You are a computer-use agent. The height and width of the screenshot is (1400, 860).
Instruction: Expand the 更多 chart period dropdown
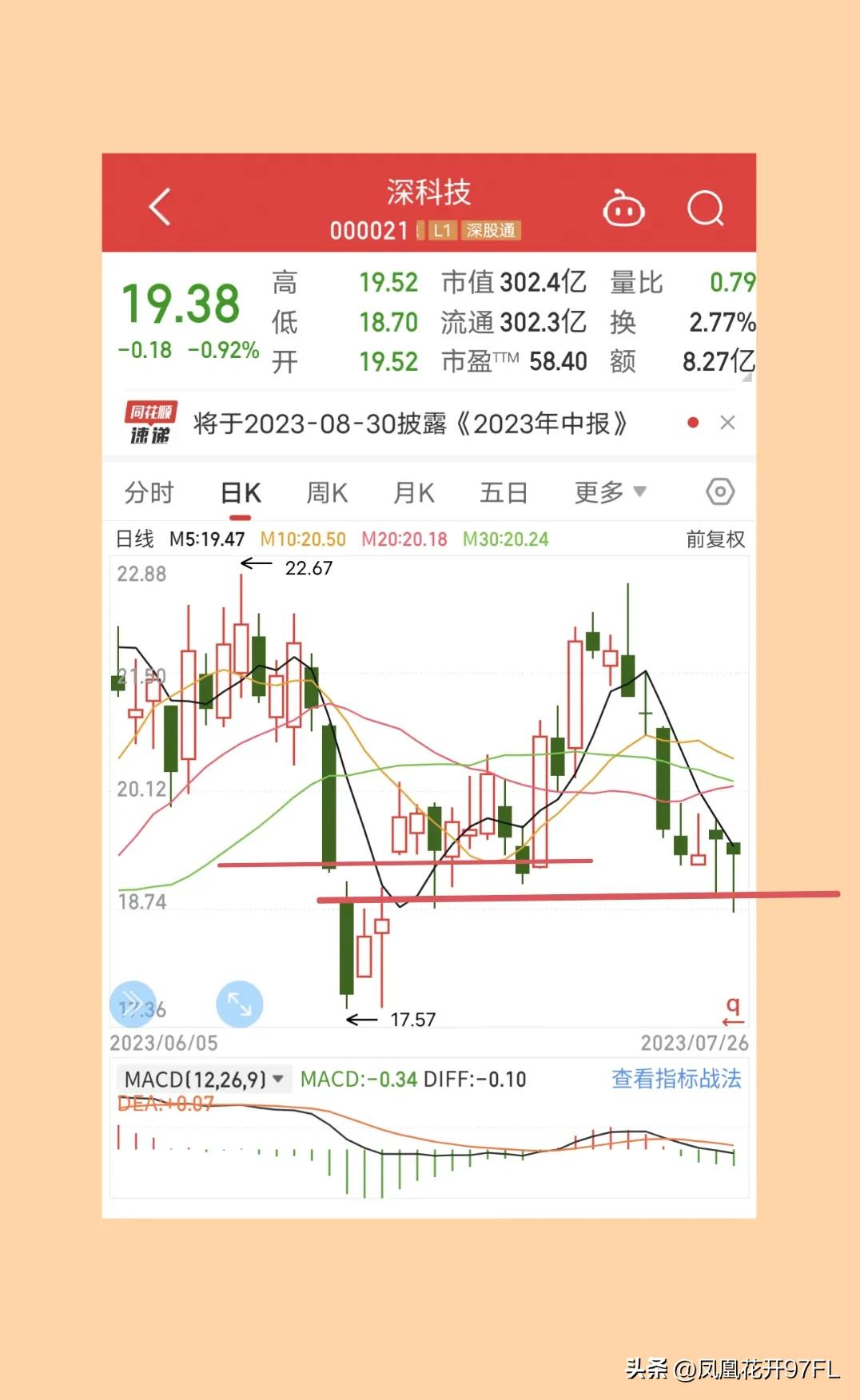click(607, 492)
